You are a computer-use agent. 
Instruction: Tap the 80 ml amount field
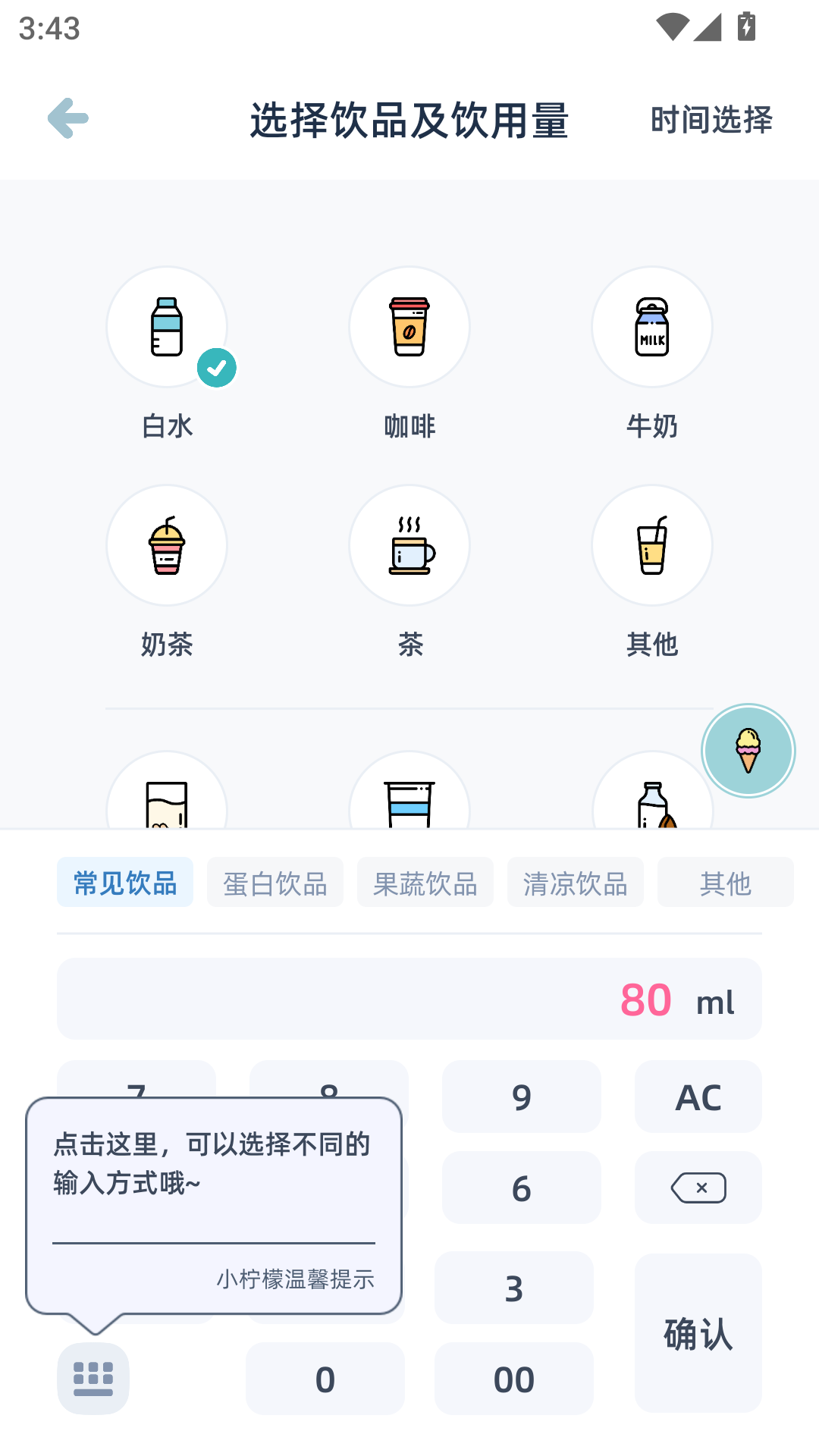(409, 999)
